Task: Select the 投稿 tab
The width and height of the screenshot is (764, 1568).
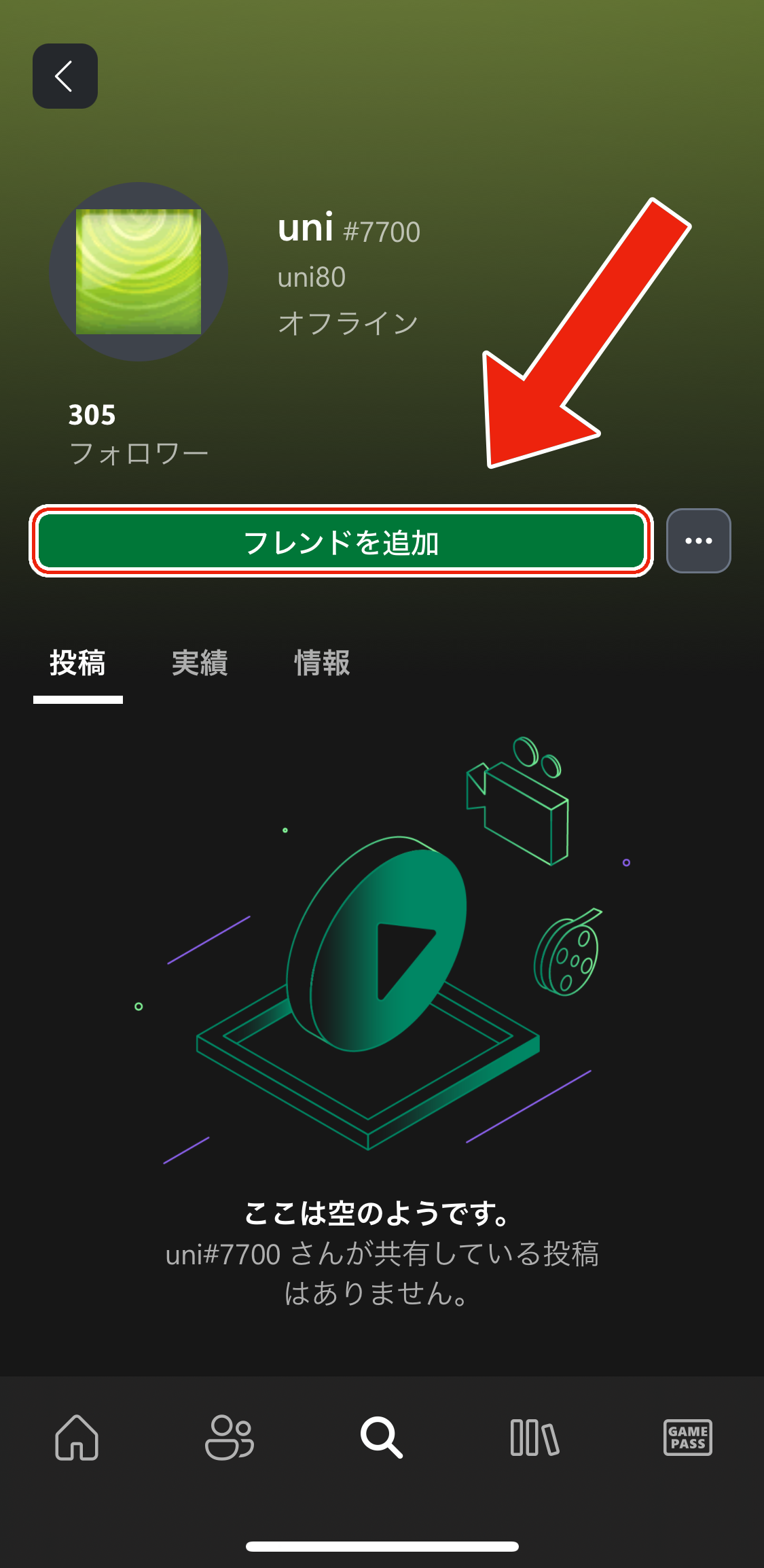Action: pyautogui.click(x=77, y=663)
